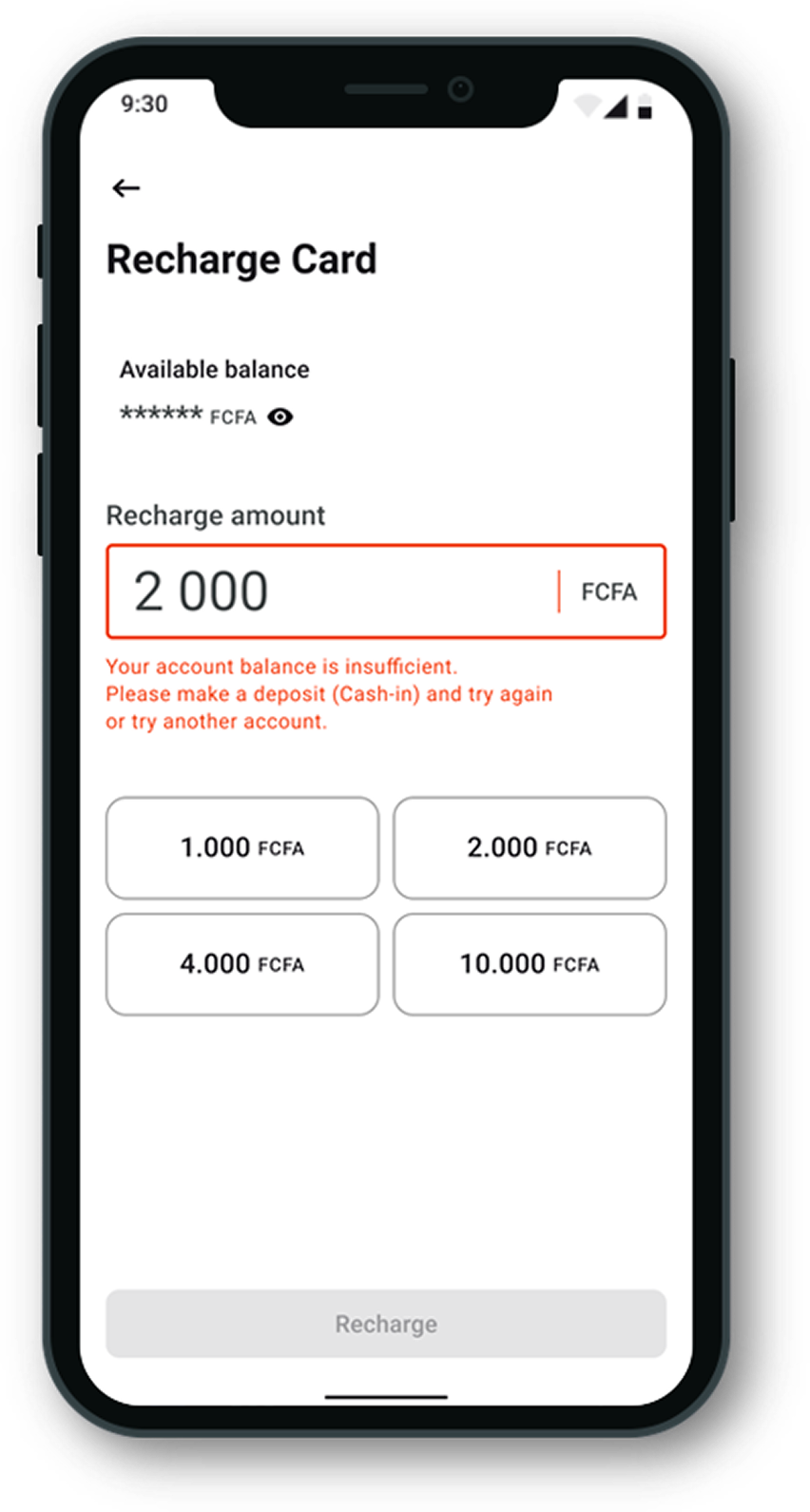
Task: Tap the Recharge button
Action: 386,1324
